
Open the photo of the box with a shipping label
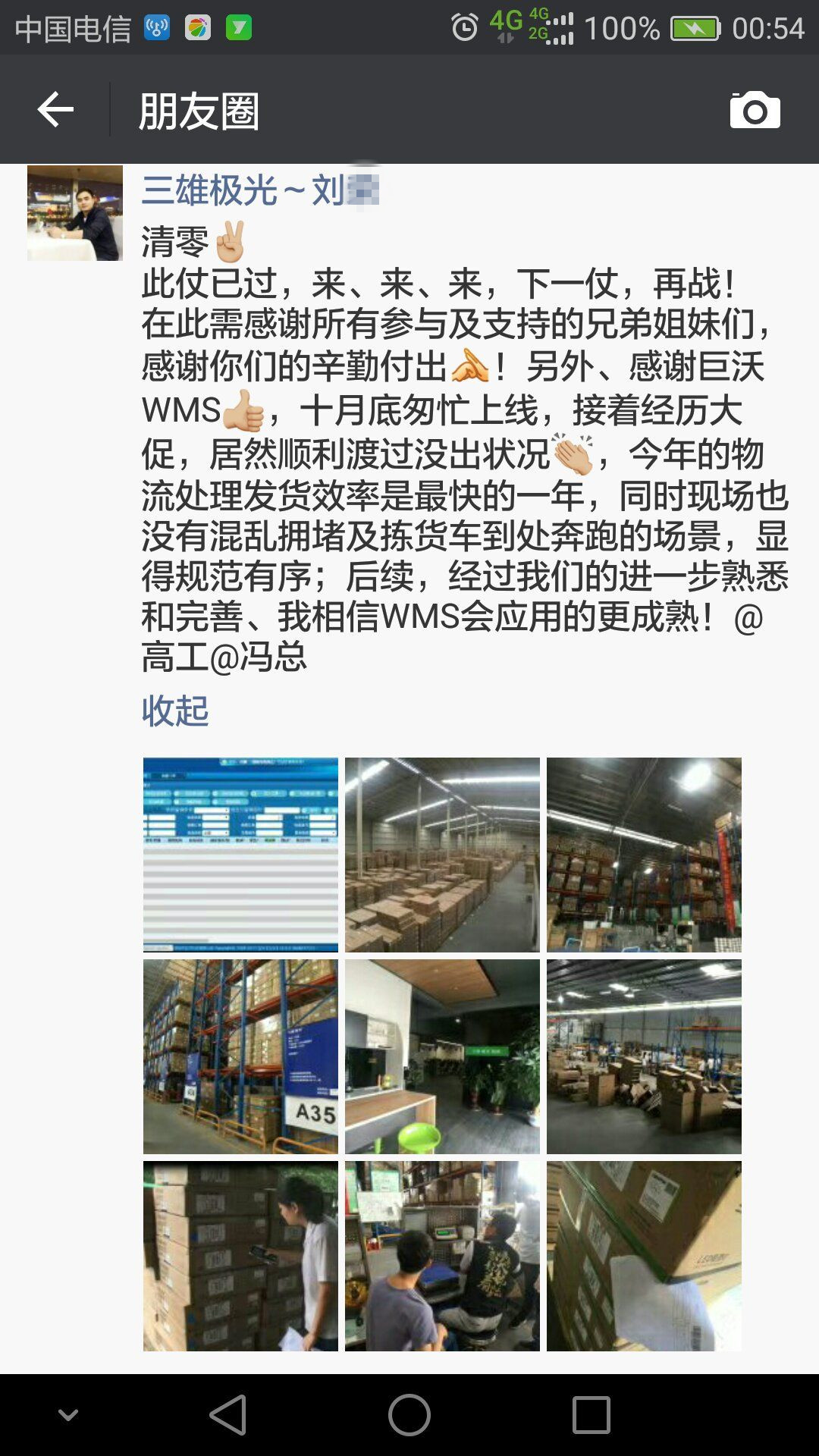click(x=644, y=1256)
